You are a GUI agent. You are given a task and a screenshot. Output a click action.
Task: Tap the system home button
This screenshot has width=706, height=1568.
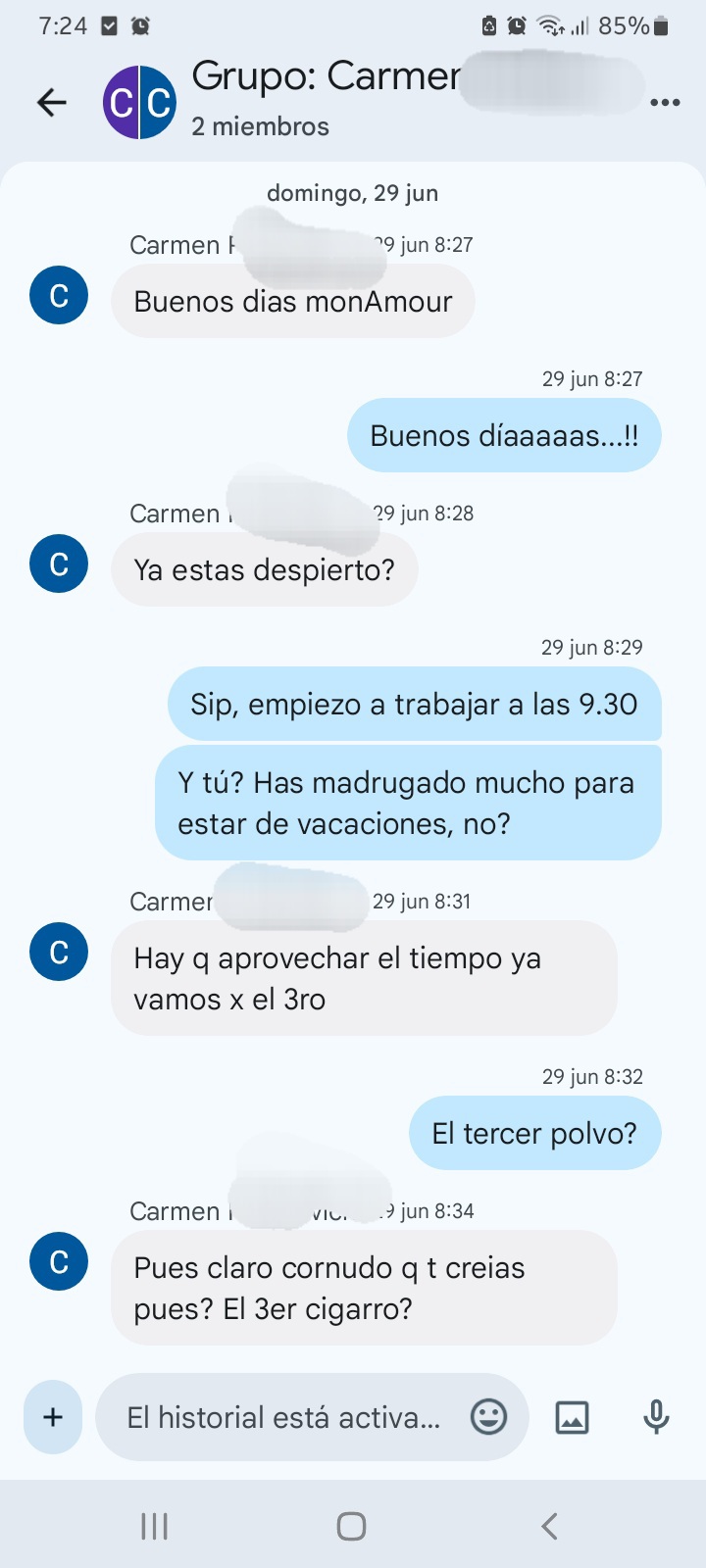click(x=351, y=1526)
